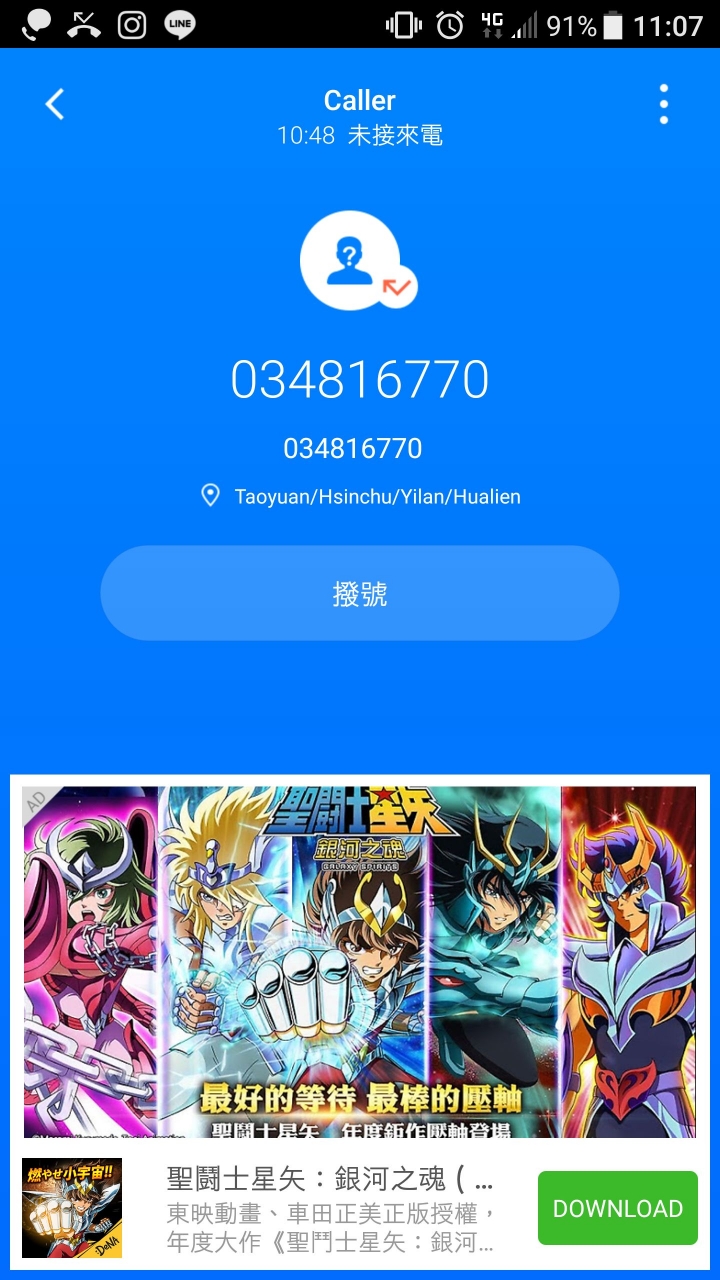Image resolution: width=720 pixels, height=1280 pixels.
Task: Open the three-dot overflow menu
Action: click(663, 104)
